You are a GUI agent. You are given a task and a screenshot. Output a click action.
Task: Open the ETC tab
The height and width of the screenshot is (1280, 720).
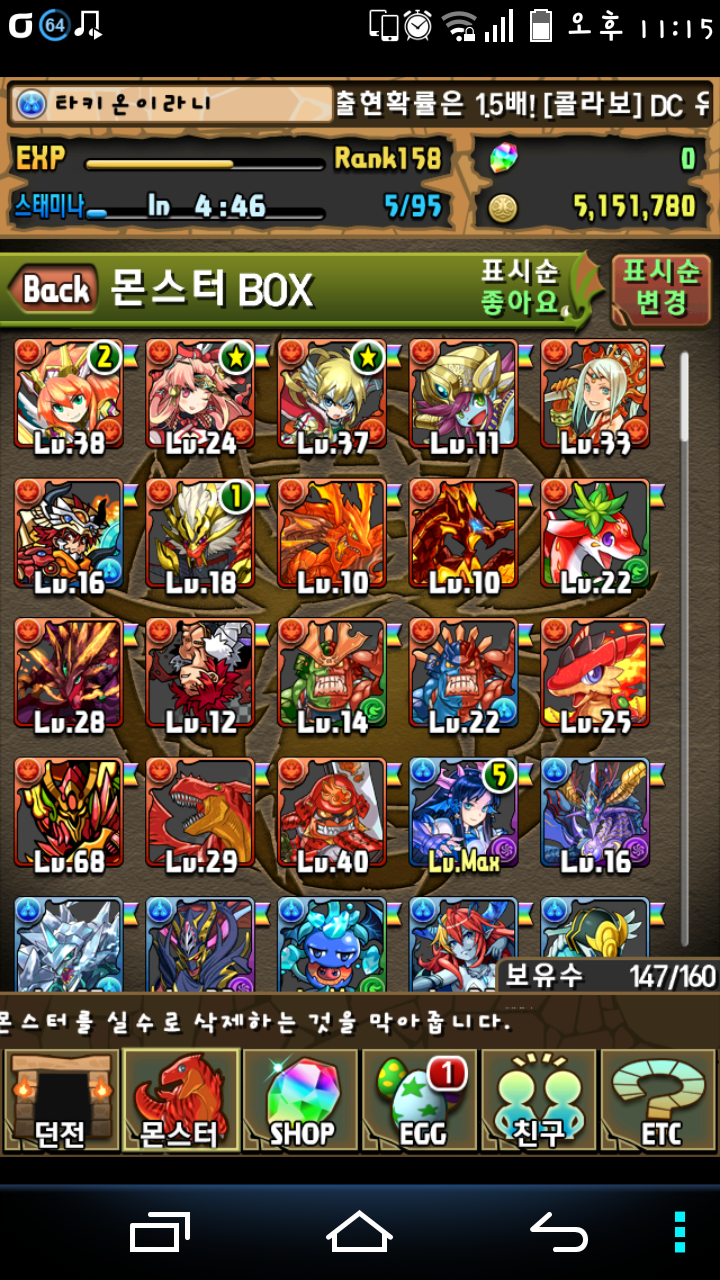(x=659, y=1100)
